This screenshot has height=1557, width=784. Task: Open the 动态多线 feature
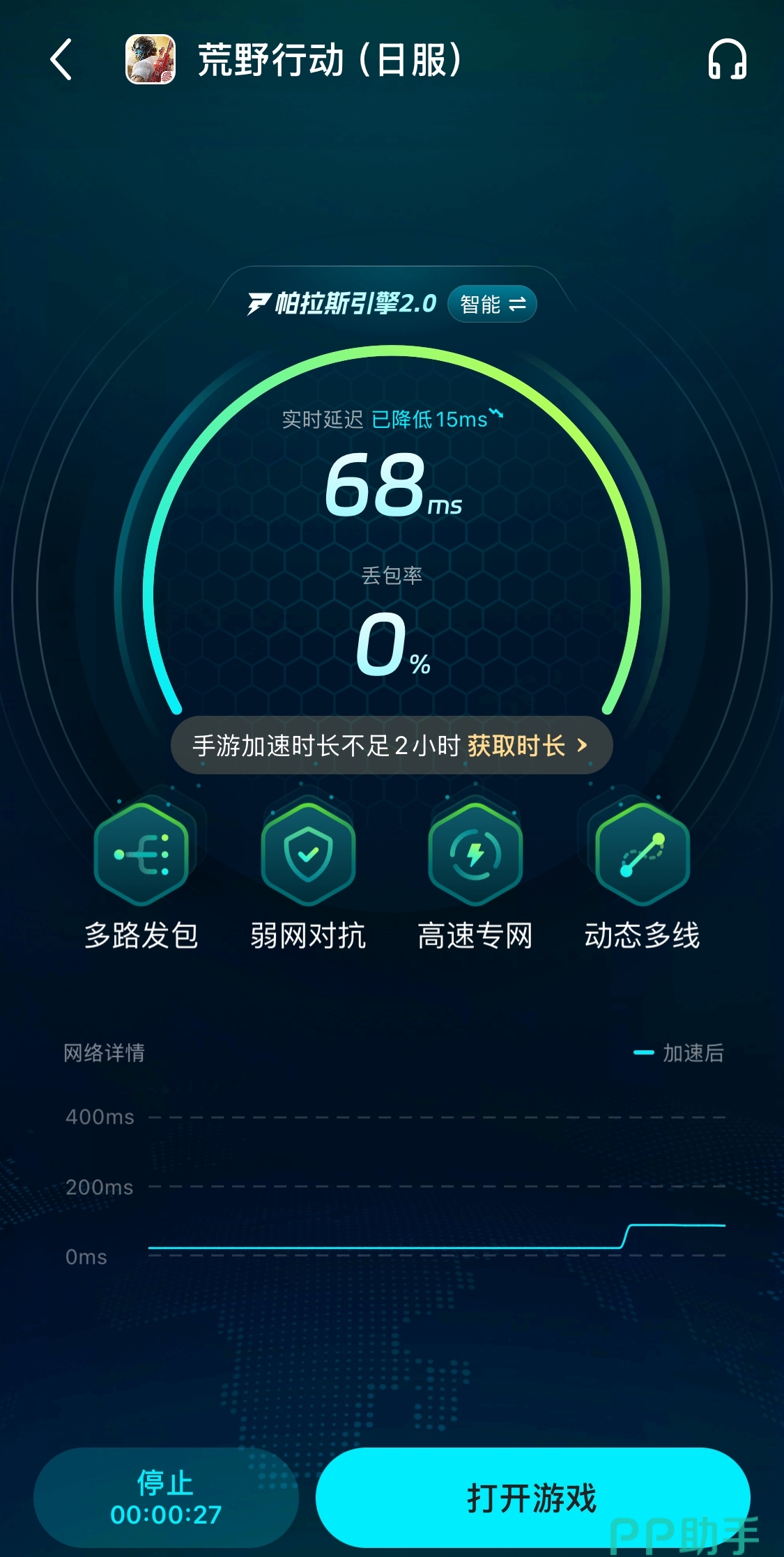[642, 854]
